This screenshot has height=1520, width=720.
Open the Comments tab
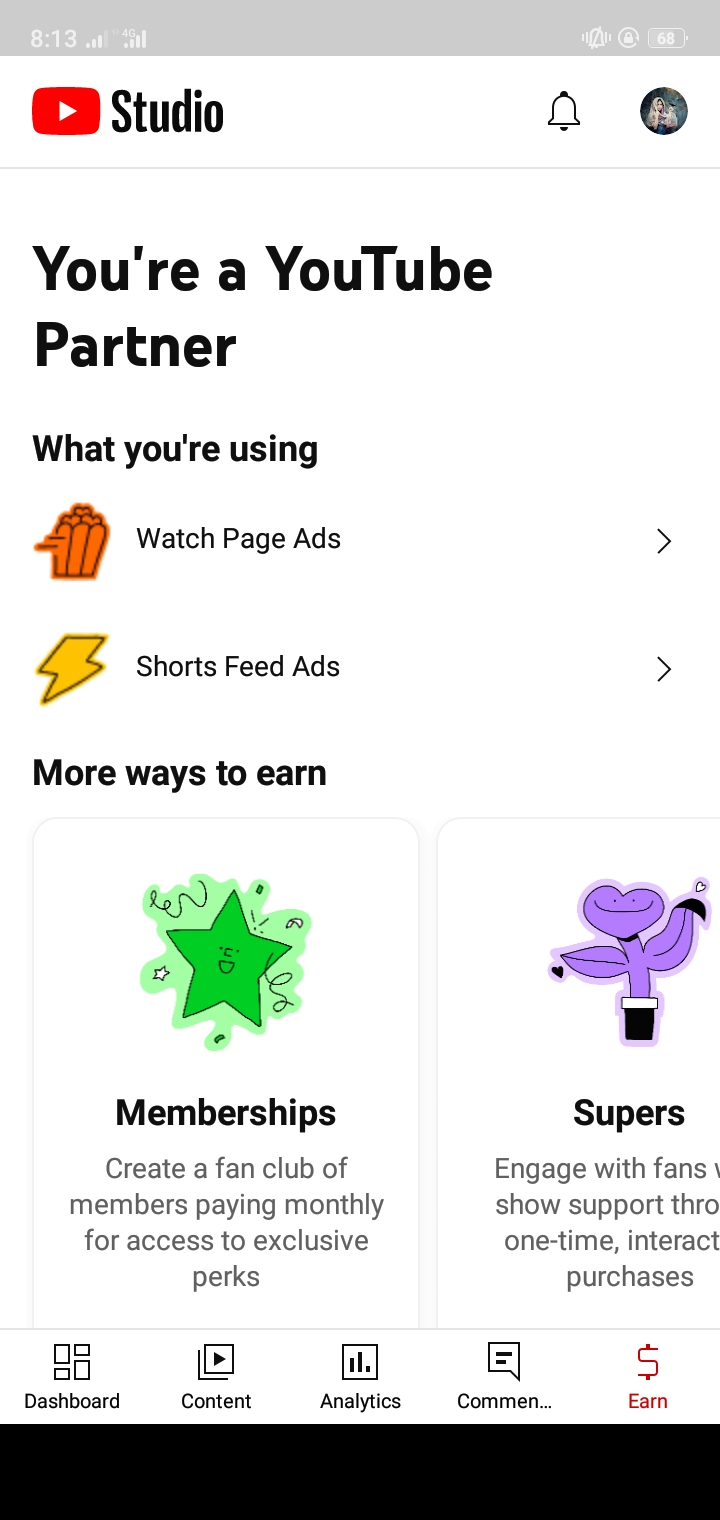pos(504,1377)
